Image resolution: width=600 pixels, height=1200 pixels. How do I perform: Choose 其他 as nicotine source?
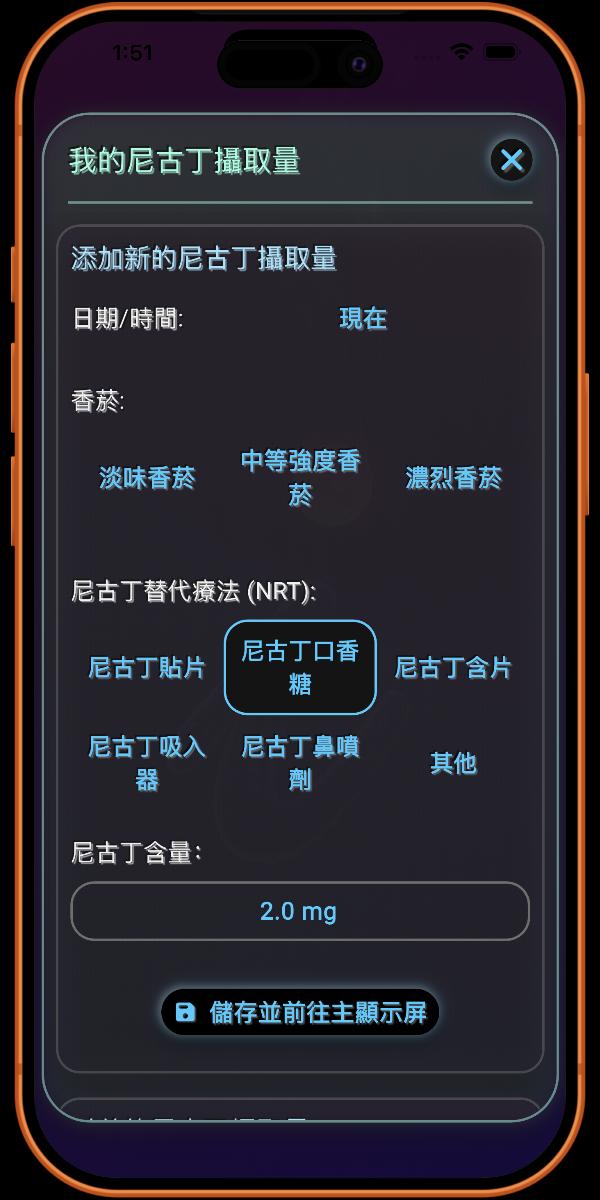tap(453, 763)
